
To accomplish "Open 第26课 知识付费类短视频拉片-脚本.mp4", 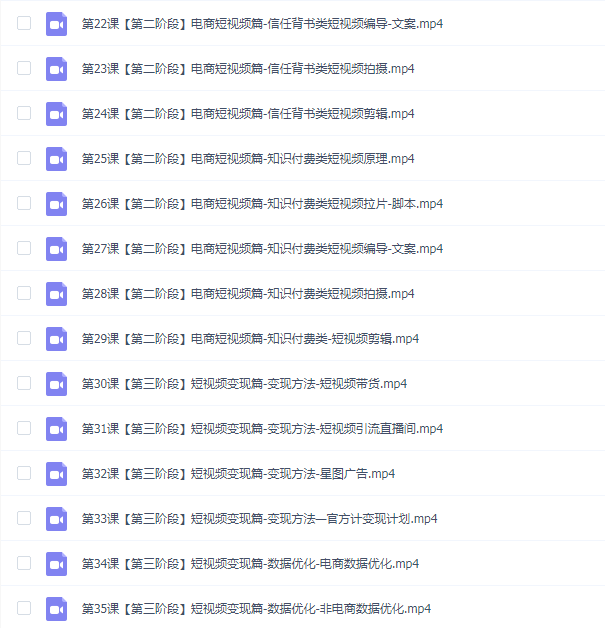I will [x=262, y=203].
